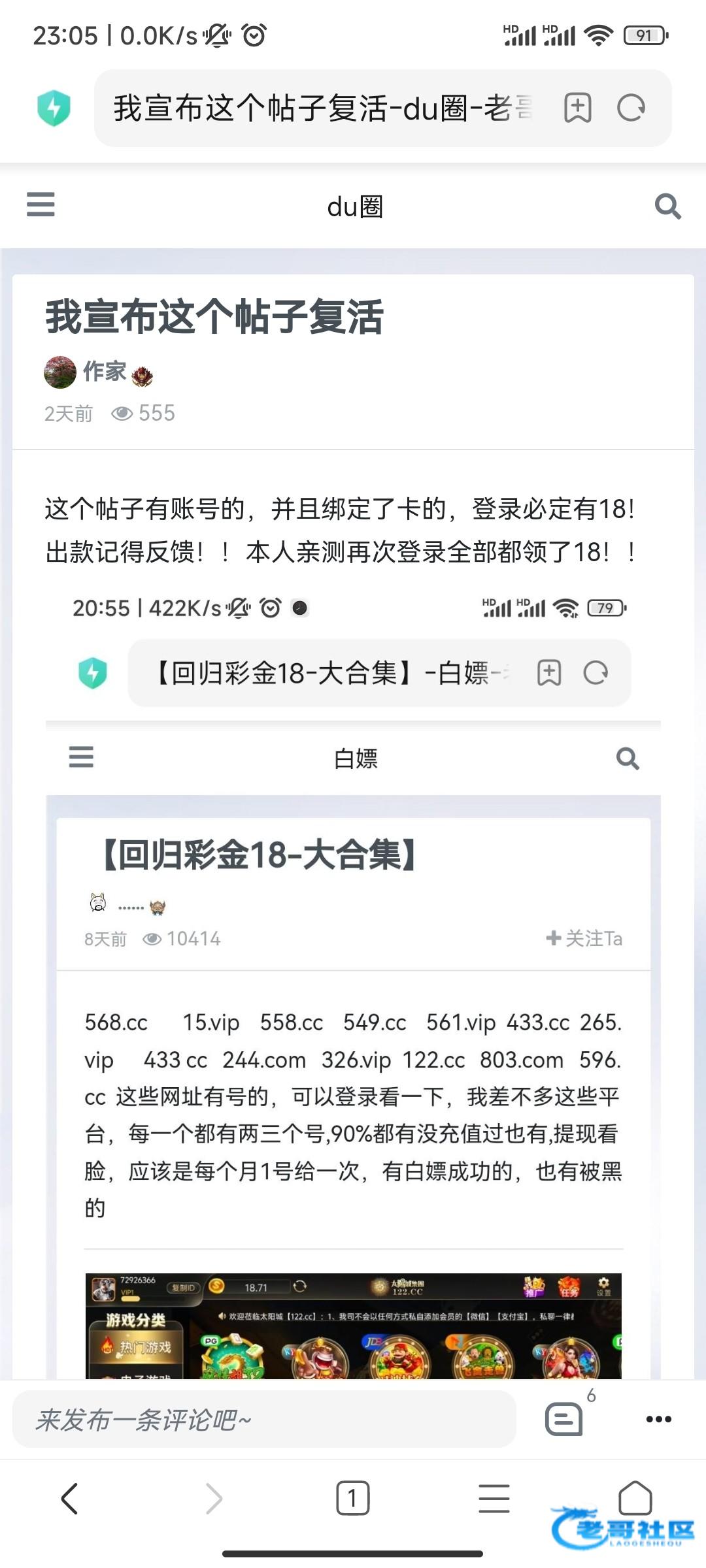The width and height of the screenshot is (706, 1568).
Task: Open the embedded screenshot image in the post
Action: (353, 980)
